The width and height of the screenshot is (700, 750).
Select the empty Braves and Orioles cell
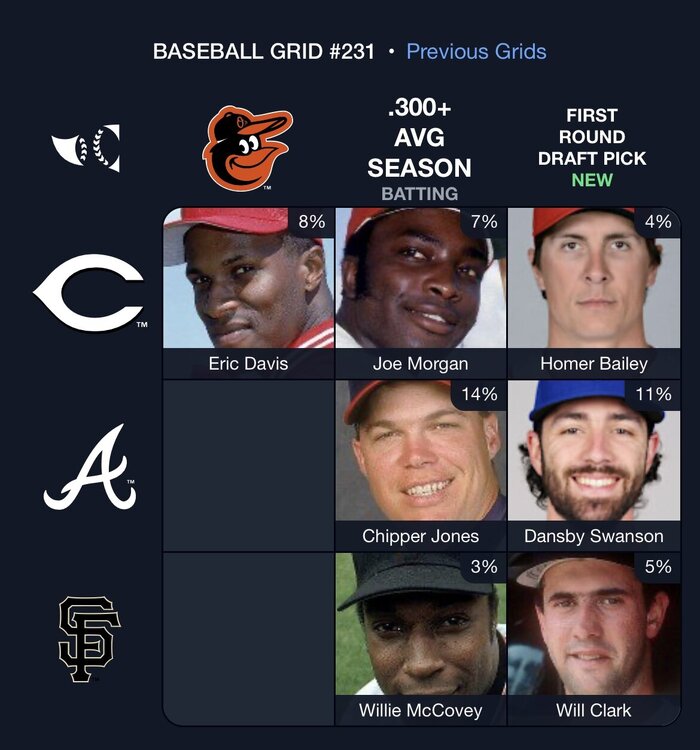click(248, 465)
